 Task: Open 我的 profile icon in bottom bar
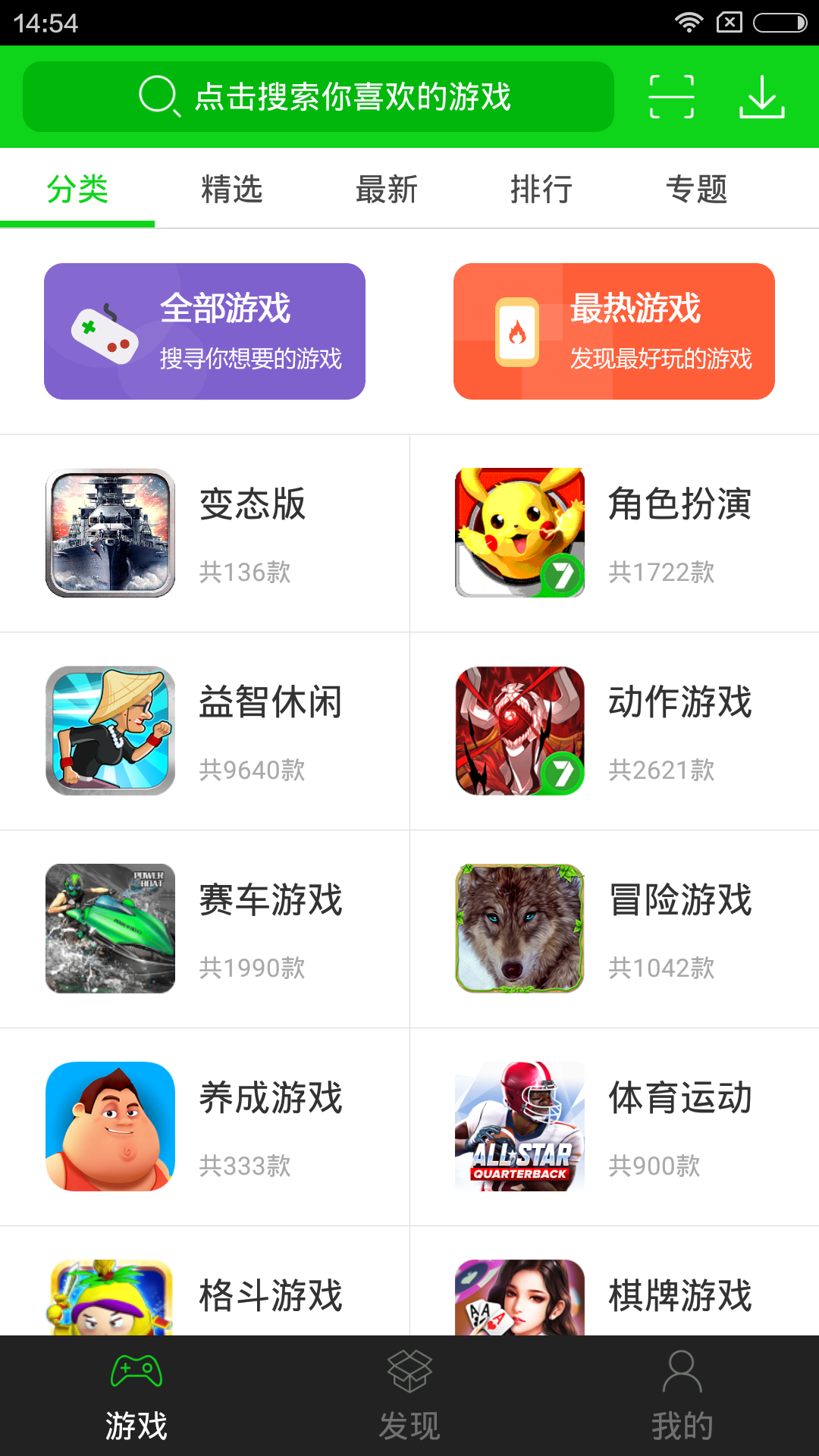pyautogui.click(x=681, y=1373)
